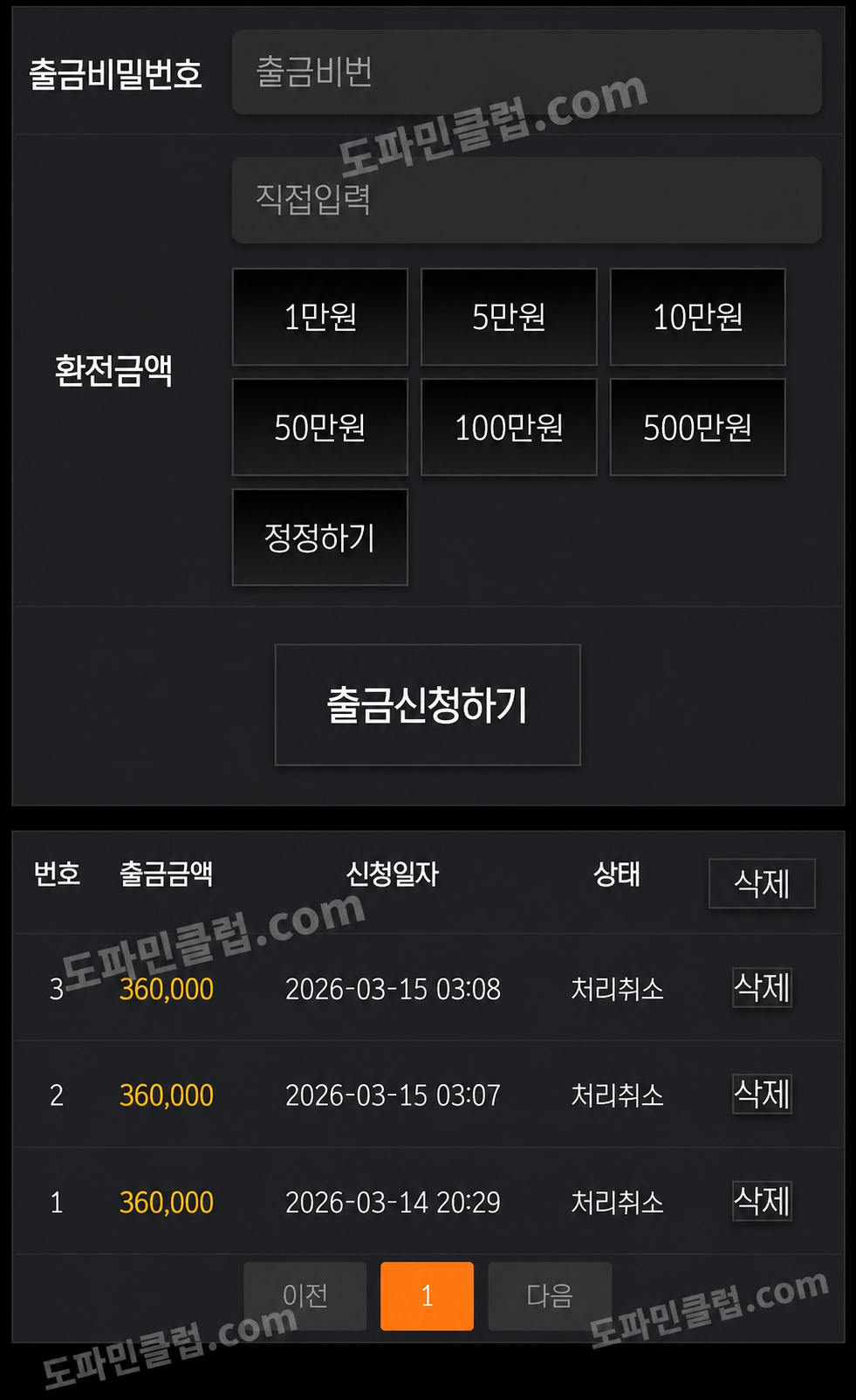Screen dimensions: 856x1400
Task: Tap the 삭제 button in table header
Action: click(762, 883)
